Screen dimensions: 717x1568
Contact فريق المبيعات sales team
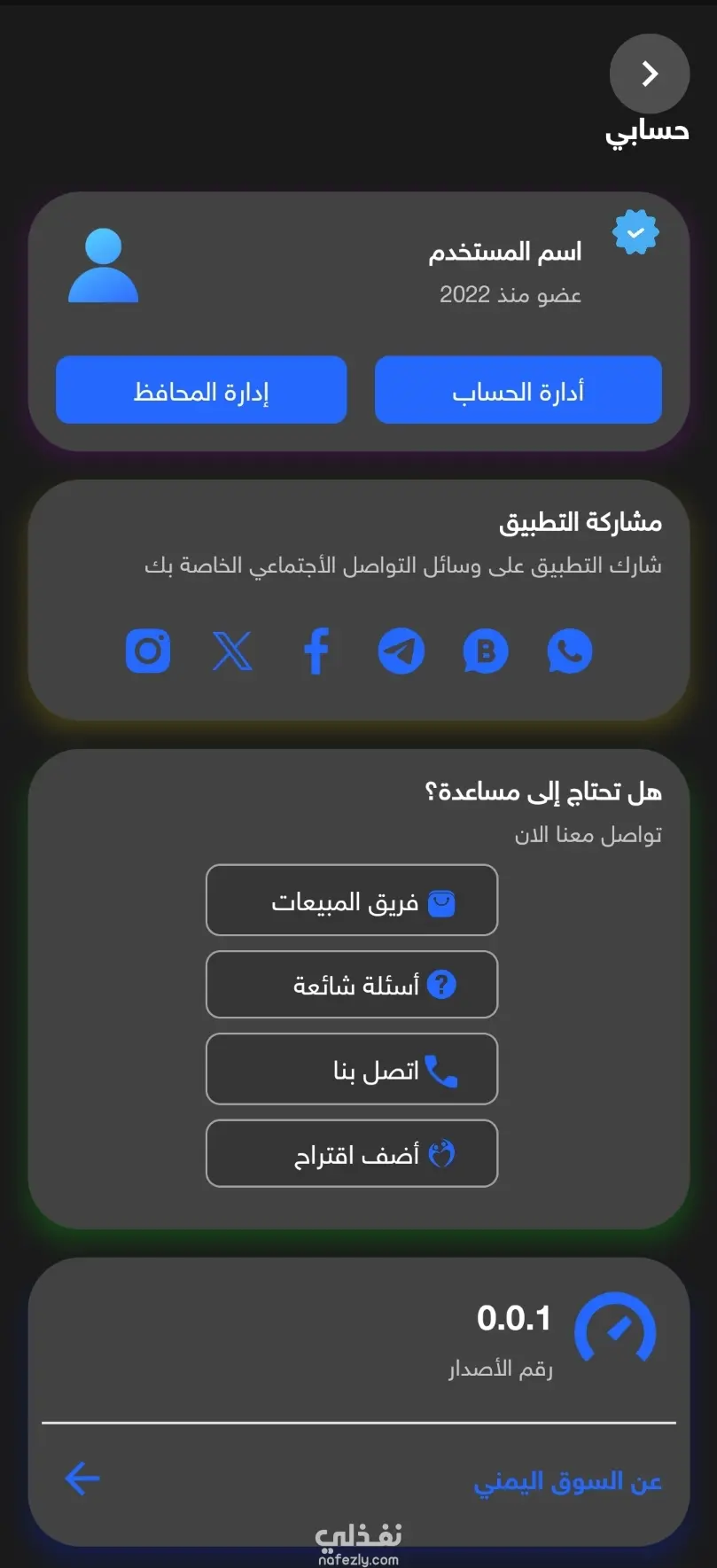click(352, 901)
